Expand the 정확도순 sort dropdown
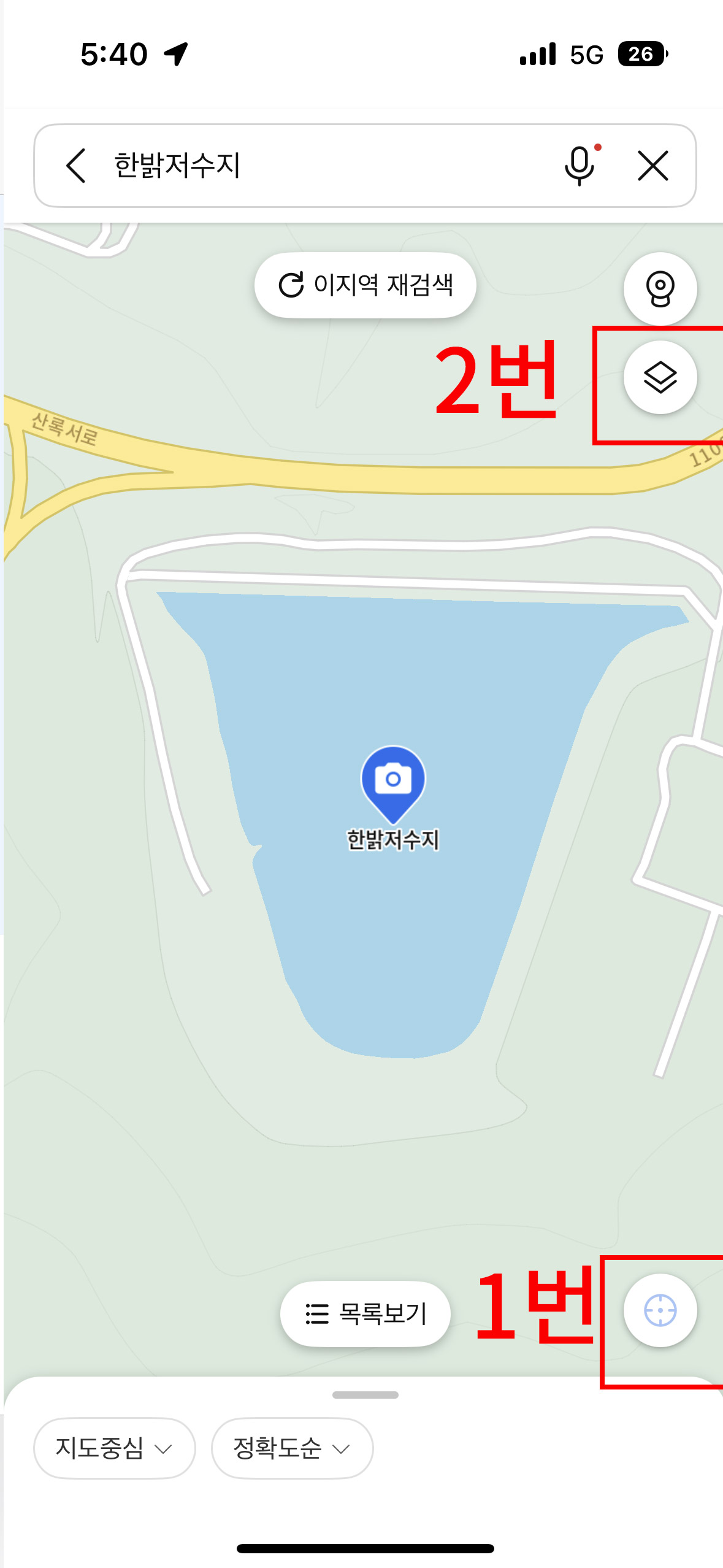This screenshot has height=1568, width=723. [292, 1448]
